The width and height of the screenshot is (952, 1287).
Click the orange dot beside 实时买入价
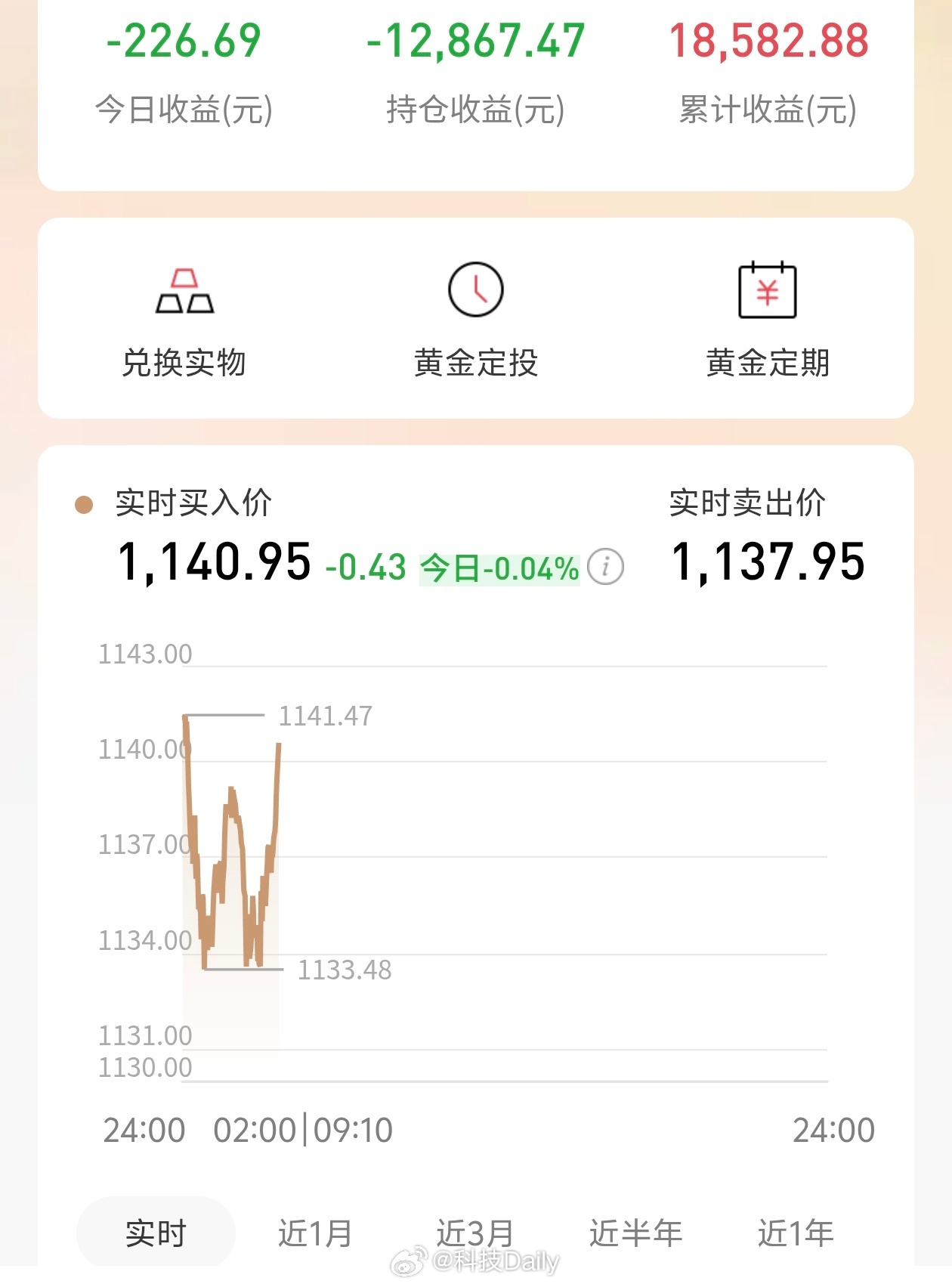83,502
